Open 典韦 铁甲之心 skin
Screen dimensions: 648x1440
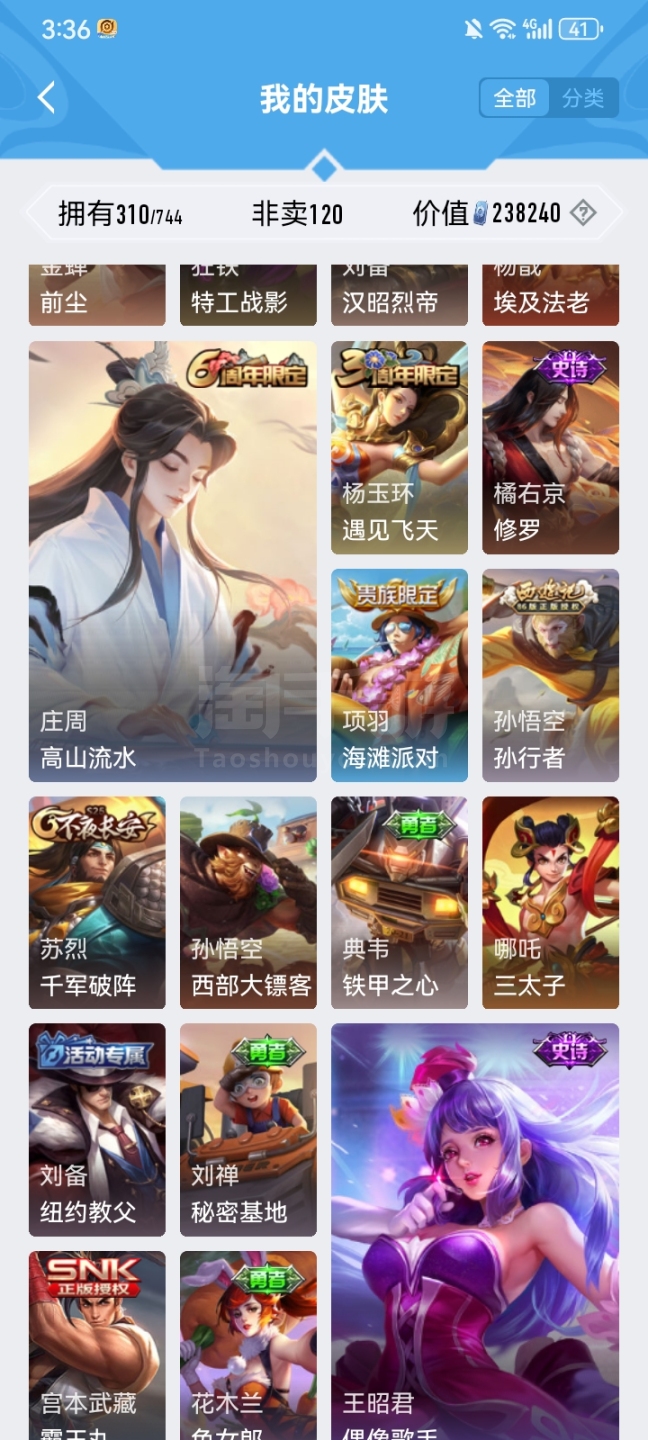tap(399, 901)
